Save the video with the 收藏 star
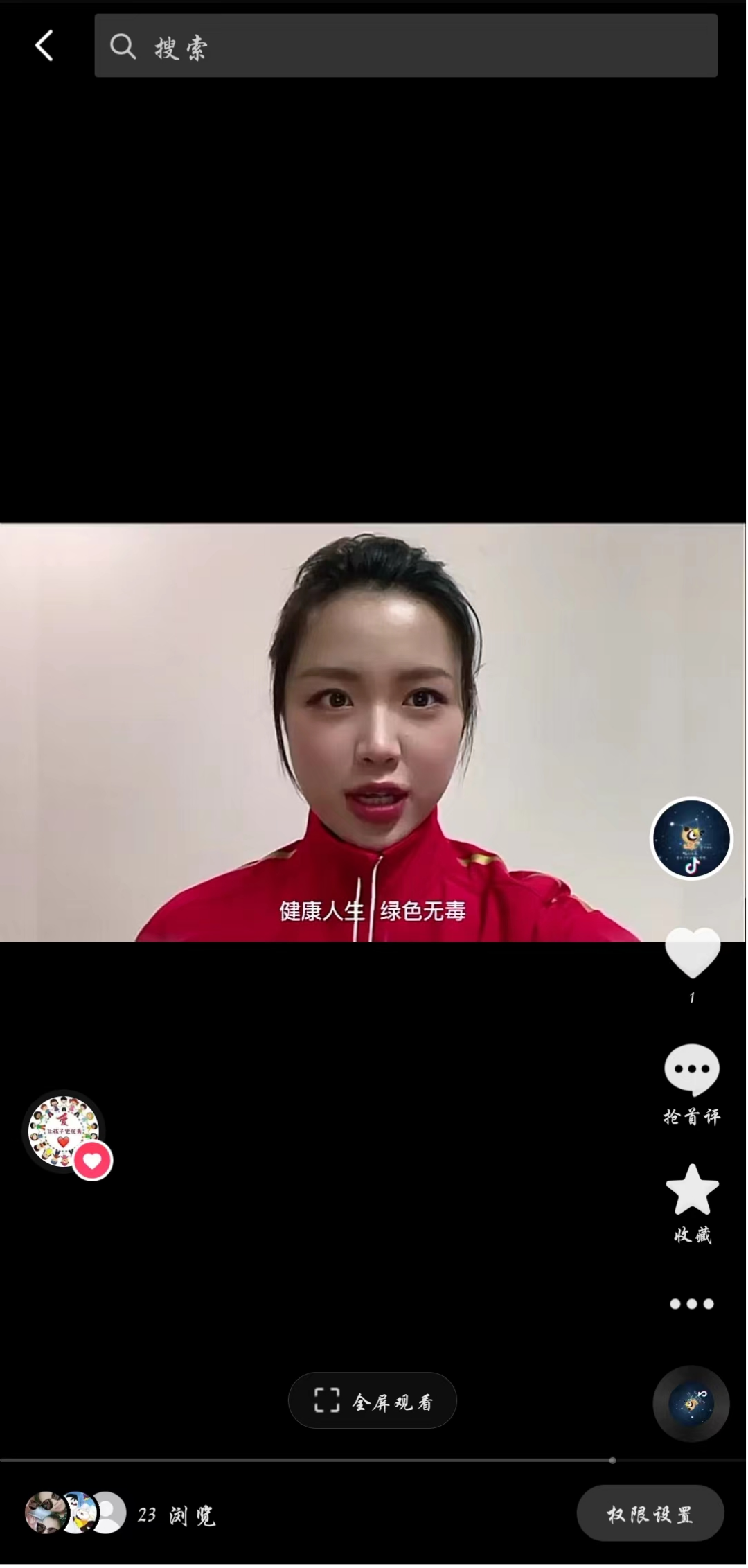The width and height of the screenshot is (748, 1568). [x=692, y=1190]
